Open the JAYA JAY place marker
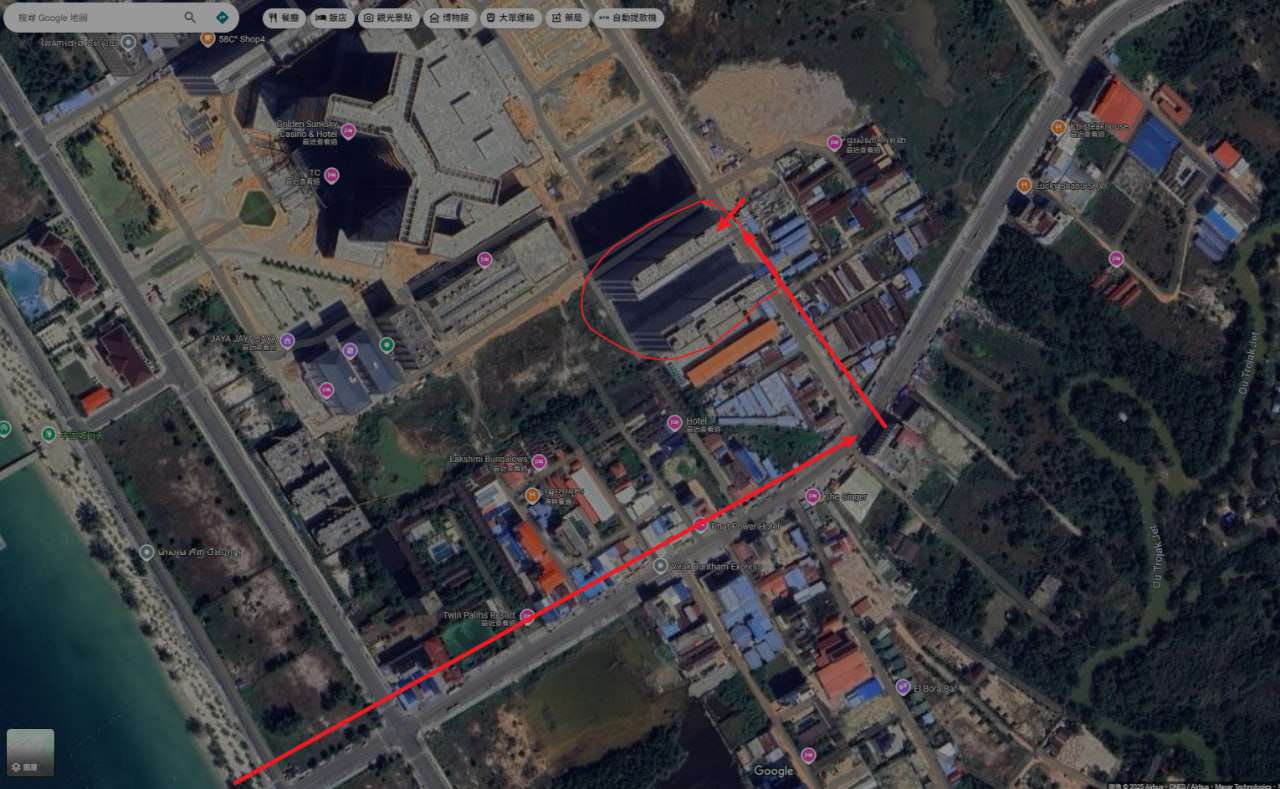 [287, 341]
